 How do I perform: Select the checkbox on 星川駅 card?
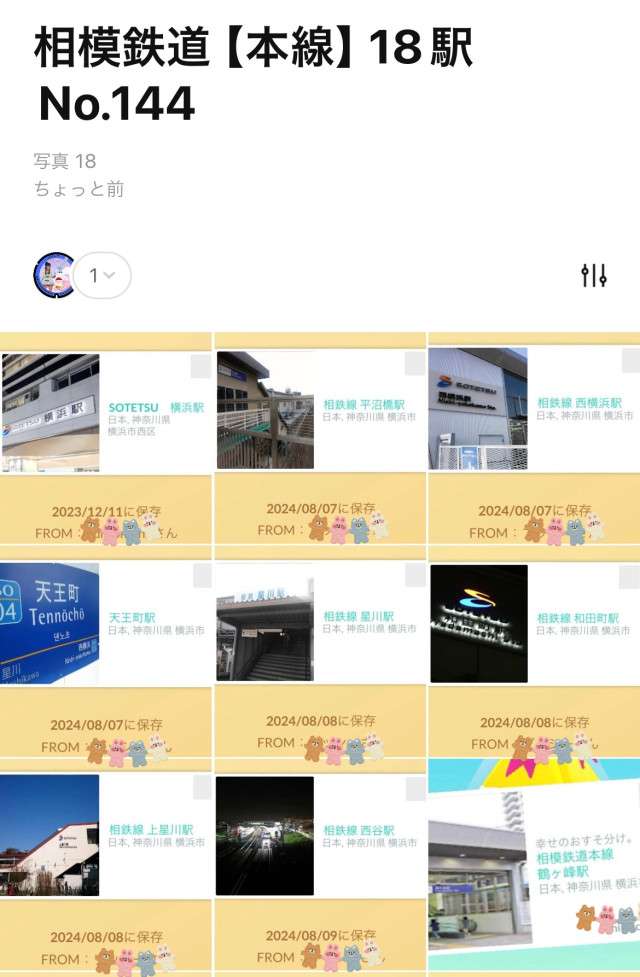coord(415,575)
